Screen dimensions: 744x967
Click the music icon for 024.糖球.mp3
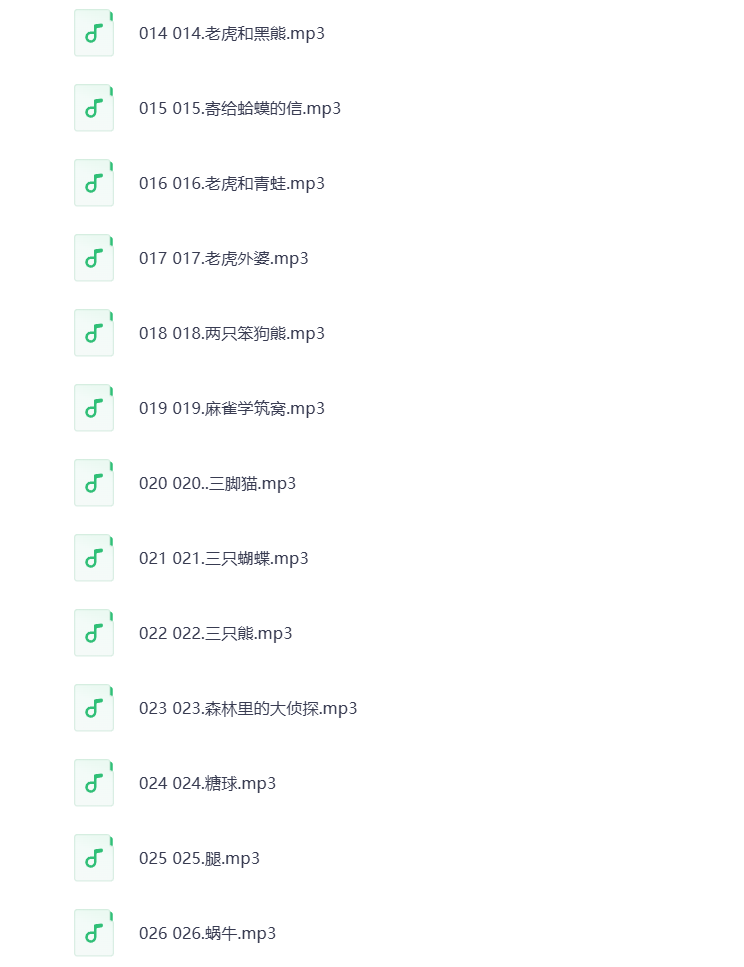[x=93, y=782]
